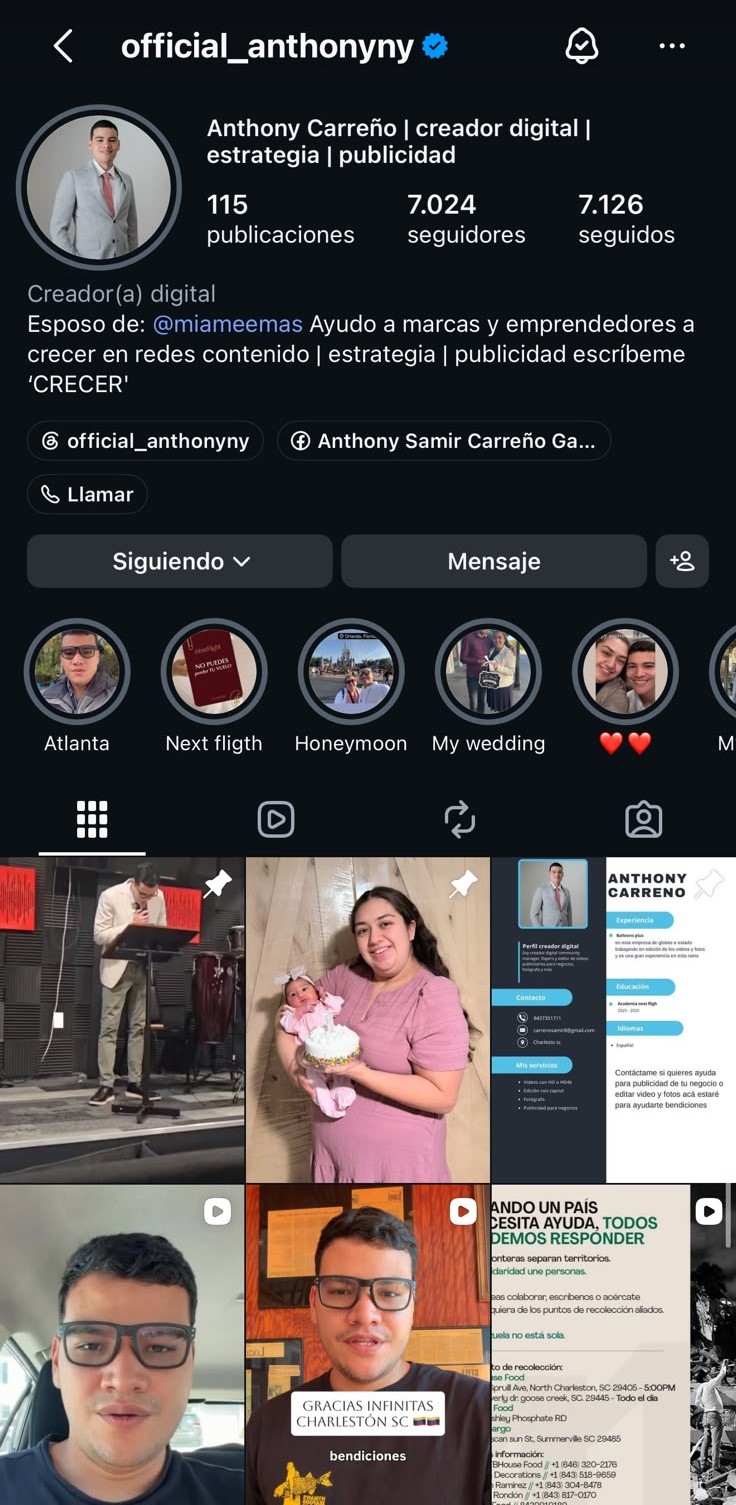Tap the Llamar call button
This screenshot has width=736, height=1505.
[87, 494]
